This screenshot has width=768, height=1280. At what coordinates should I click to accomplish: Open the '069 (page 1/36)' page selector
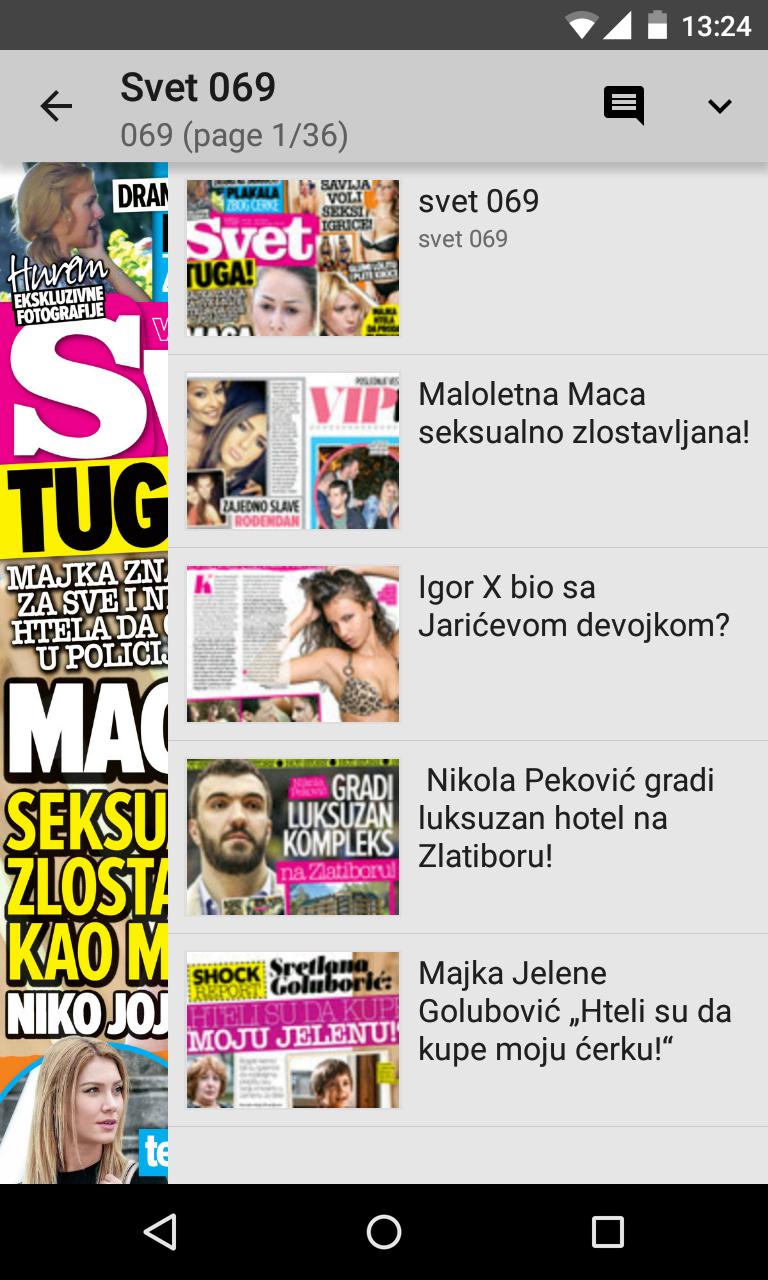[x=234, y=135]
